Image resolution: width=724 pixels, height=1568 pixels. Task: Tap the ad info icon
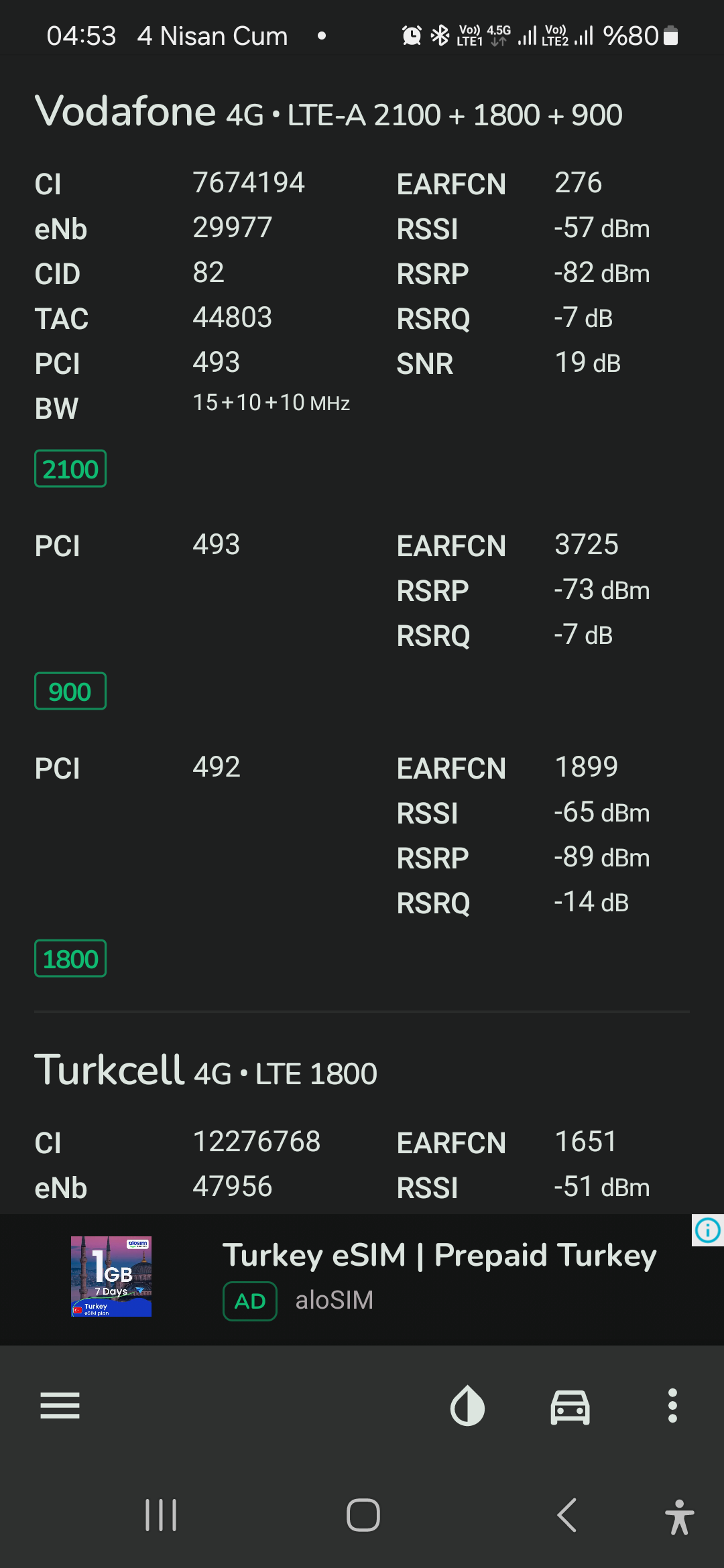click(x=708, y=1230)
